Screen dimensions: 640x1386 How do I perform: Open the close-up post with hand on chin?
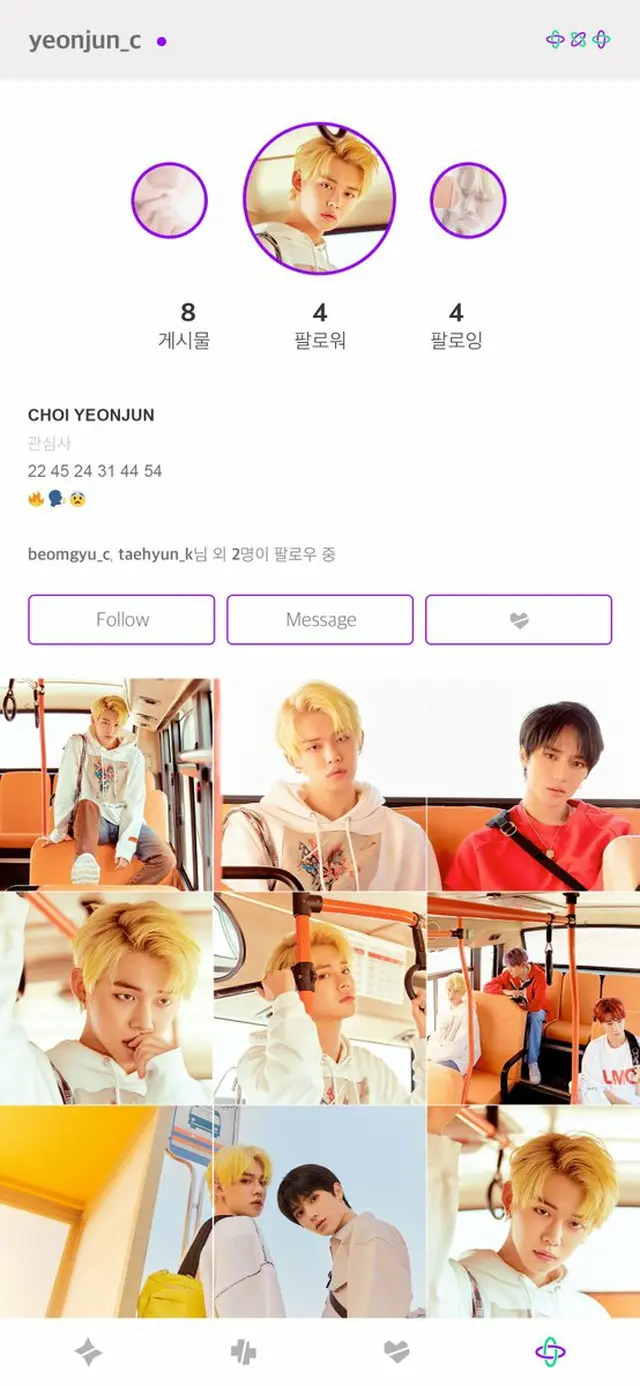click(105, 998)
